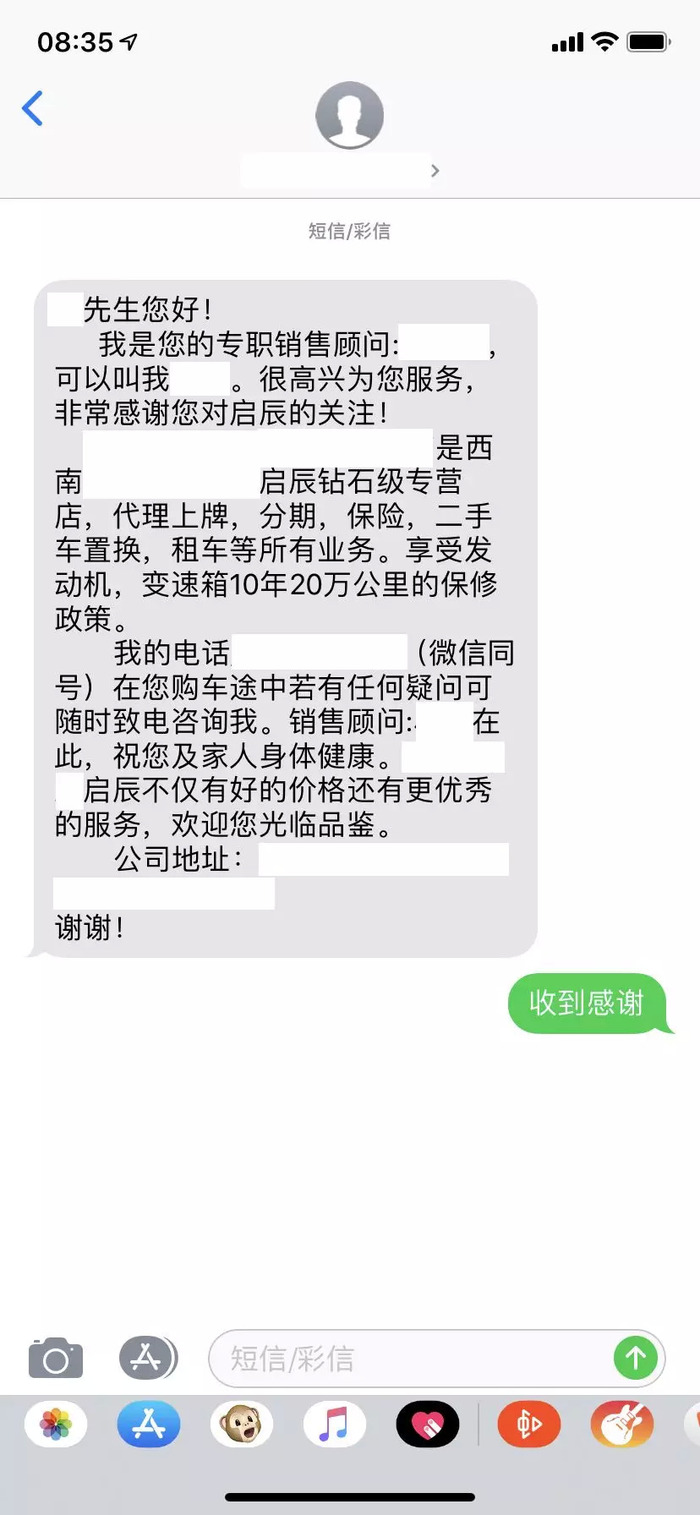Open the orange audio app in drawer

click(529, 1424)
